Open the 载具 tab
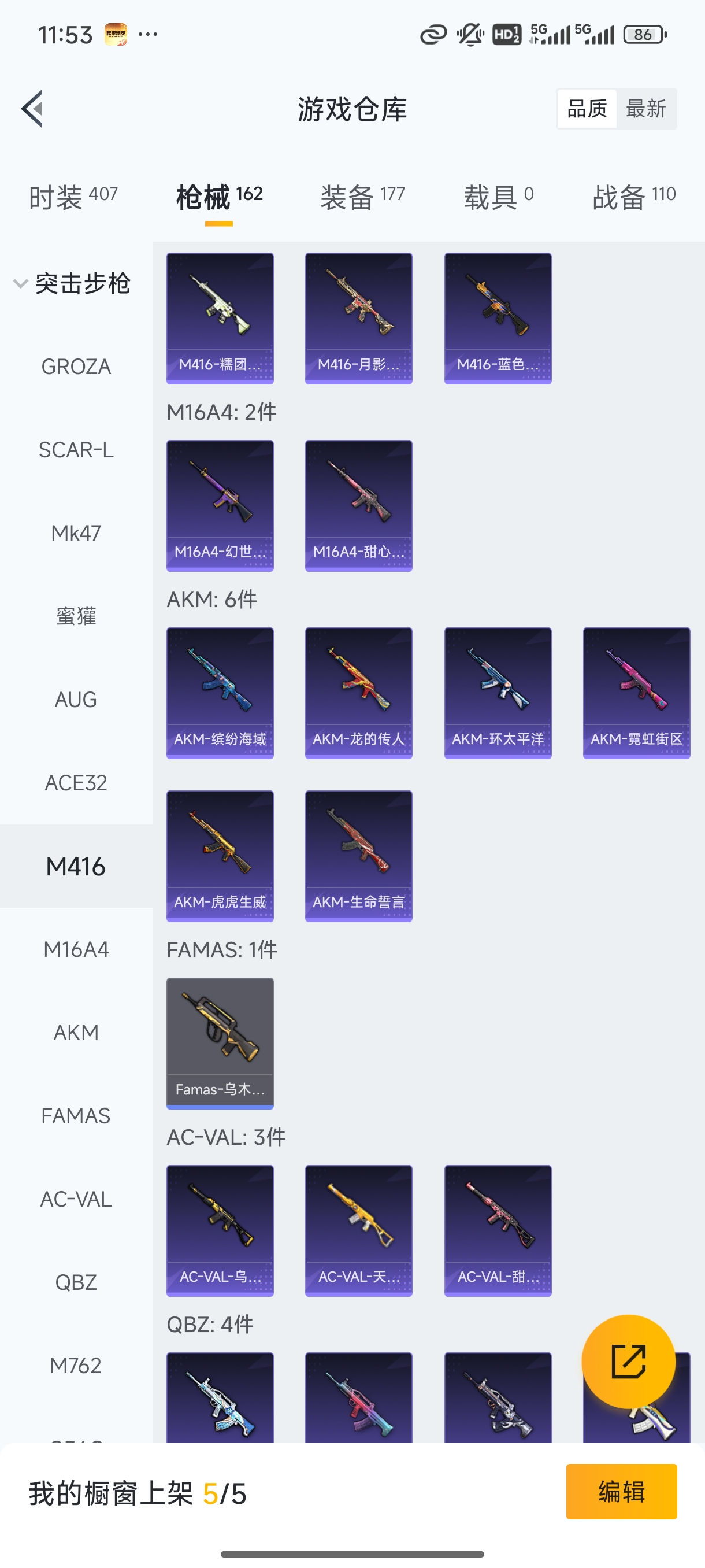 (x=498, y=197)
